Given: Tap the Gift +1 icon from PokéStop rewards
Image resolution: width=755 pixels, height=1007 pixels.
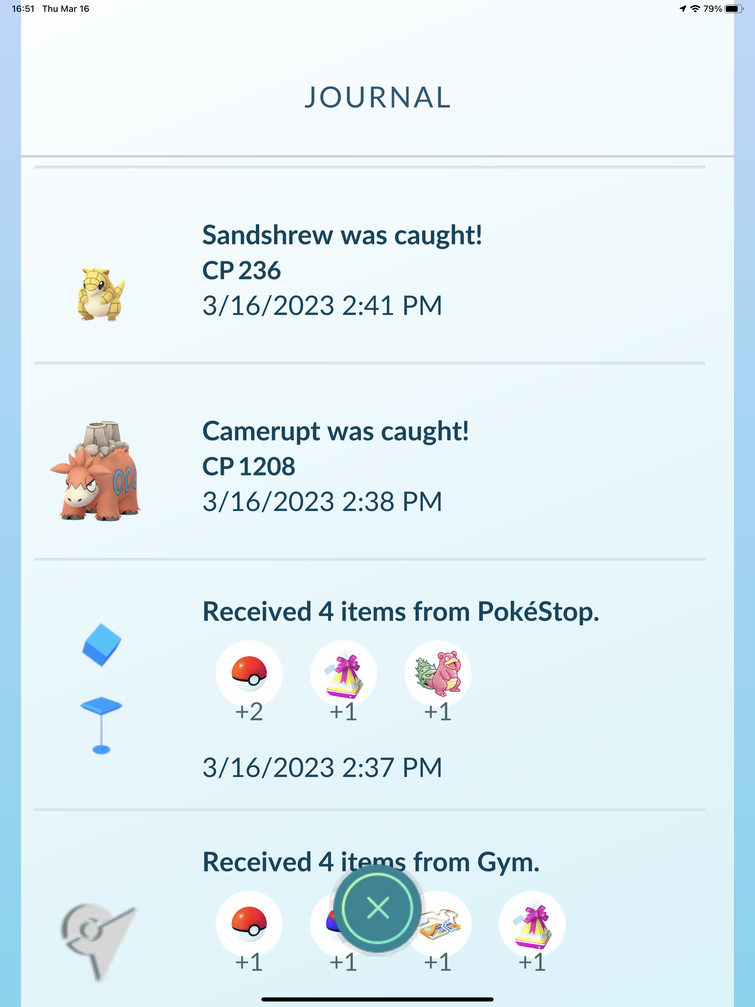Looking at the screenshot, I should 343,675.
